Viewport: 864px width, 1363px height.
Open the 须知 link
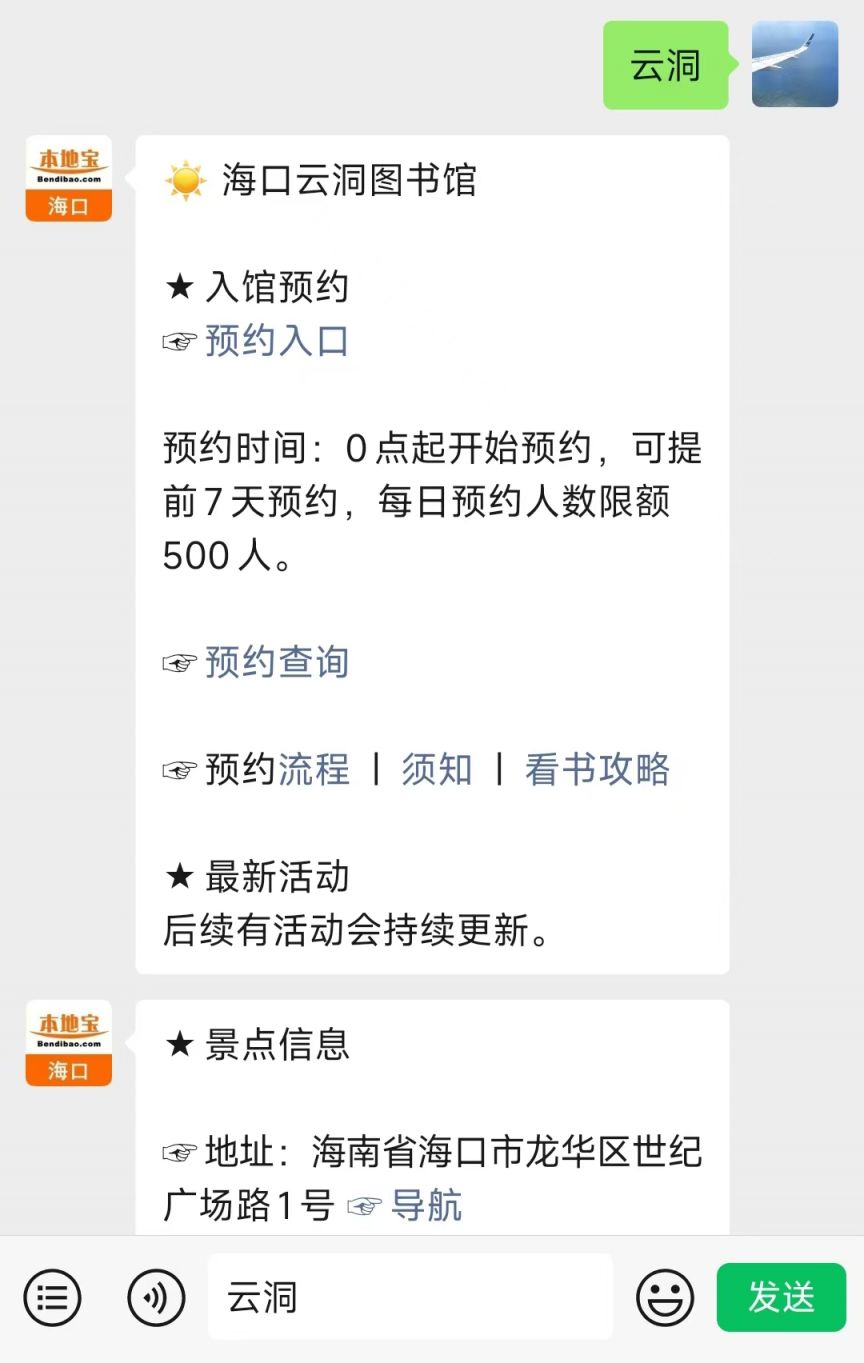tap(437, 769)
